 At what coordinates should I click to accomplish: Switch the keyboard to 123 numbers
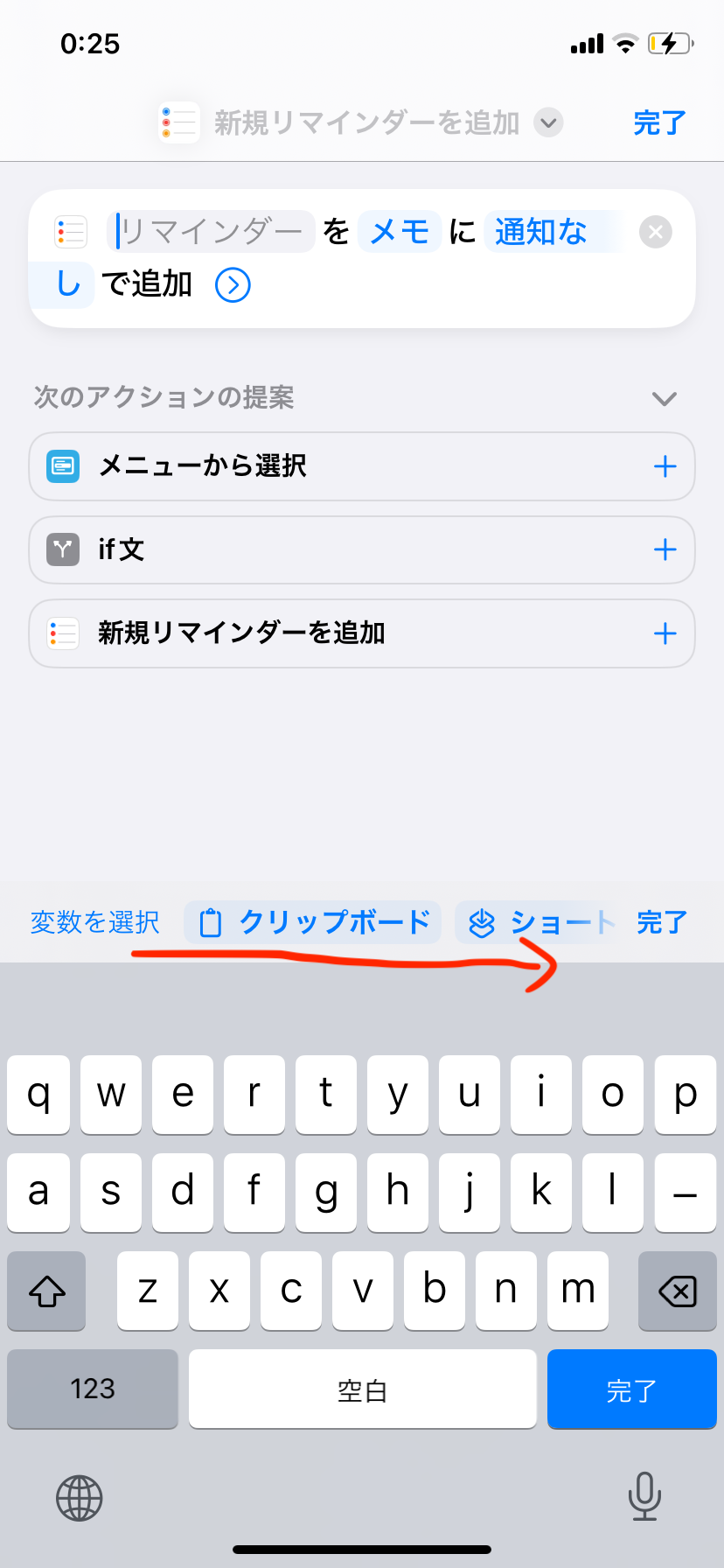(x=93, y=1389)
